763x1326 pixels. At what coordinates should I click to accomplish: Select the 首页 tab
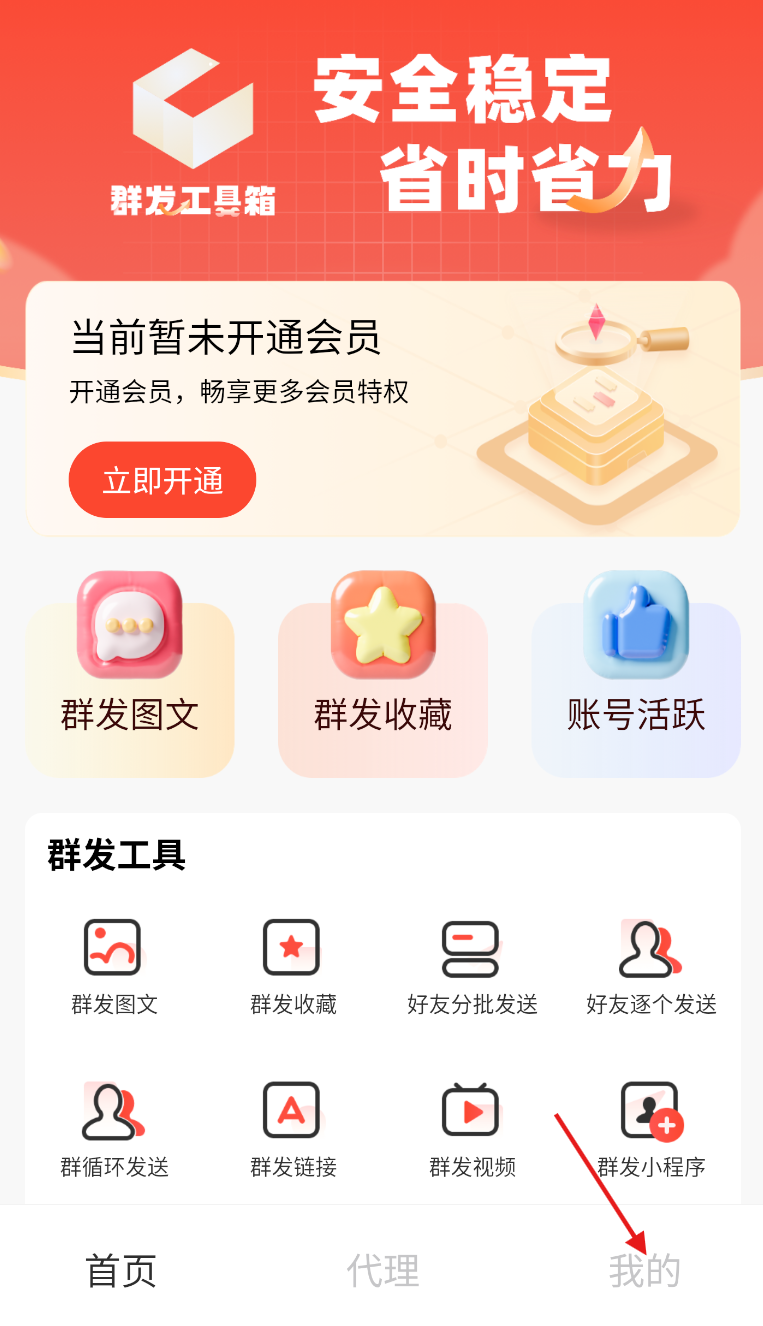pyautogui.click(x=121, y=1270)
